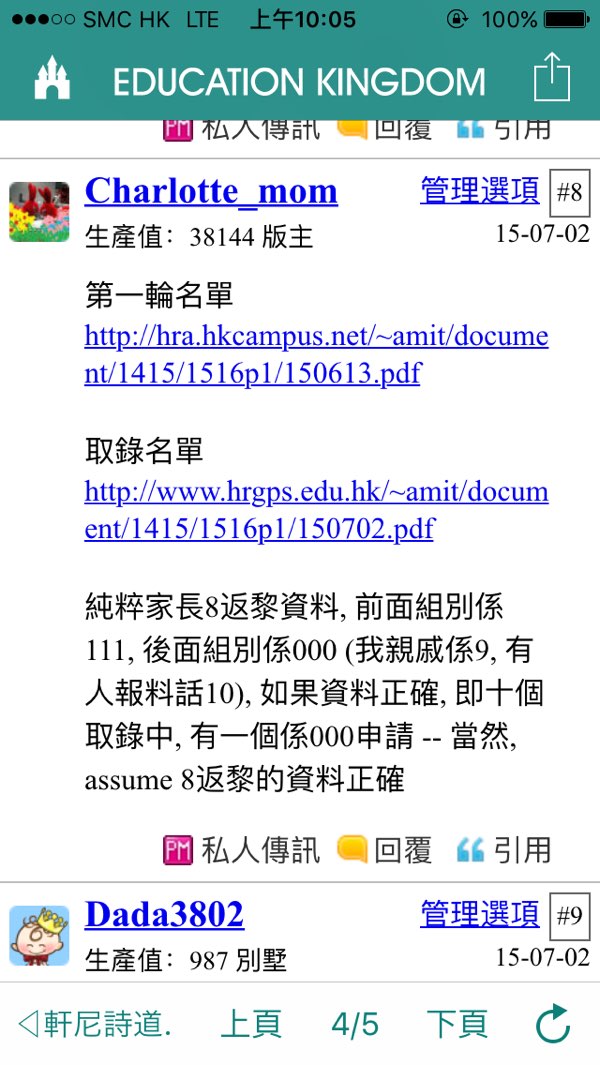600x1065 pixels.
Task: Open 管理選項 for post #8
Action: coord(479,190)
